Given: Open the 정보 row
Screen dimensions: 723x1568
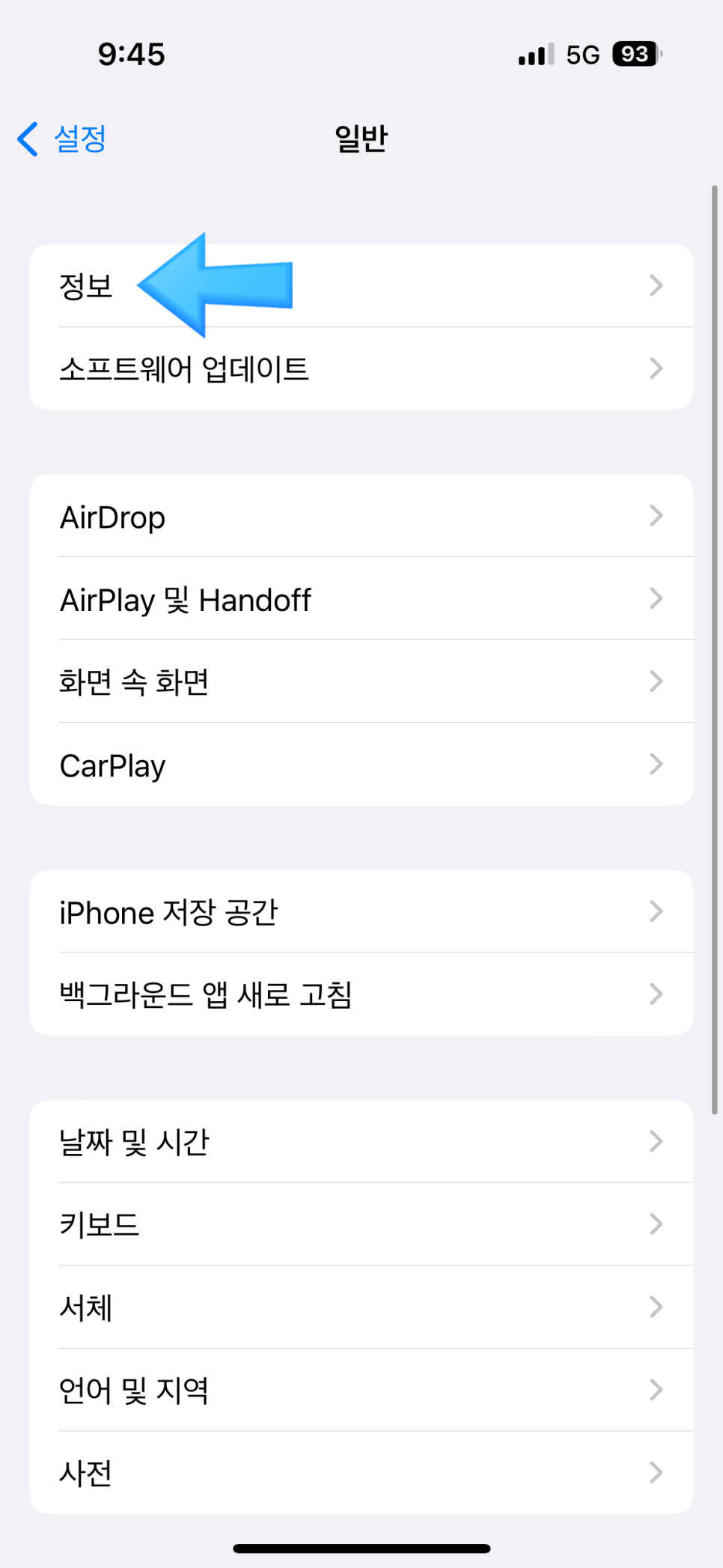Looking at the screenshot, I should pyautogui.click(x=361, y=286).
